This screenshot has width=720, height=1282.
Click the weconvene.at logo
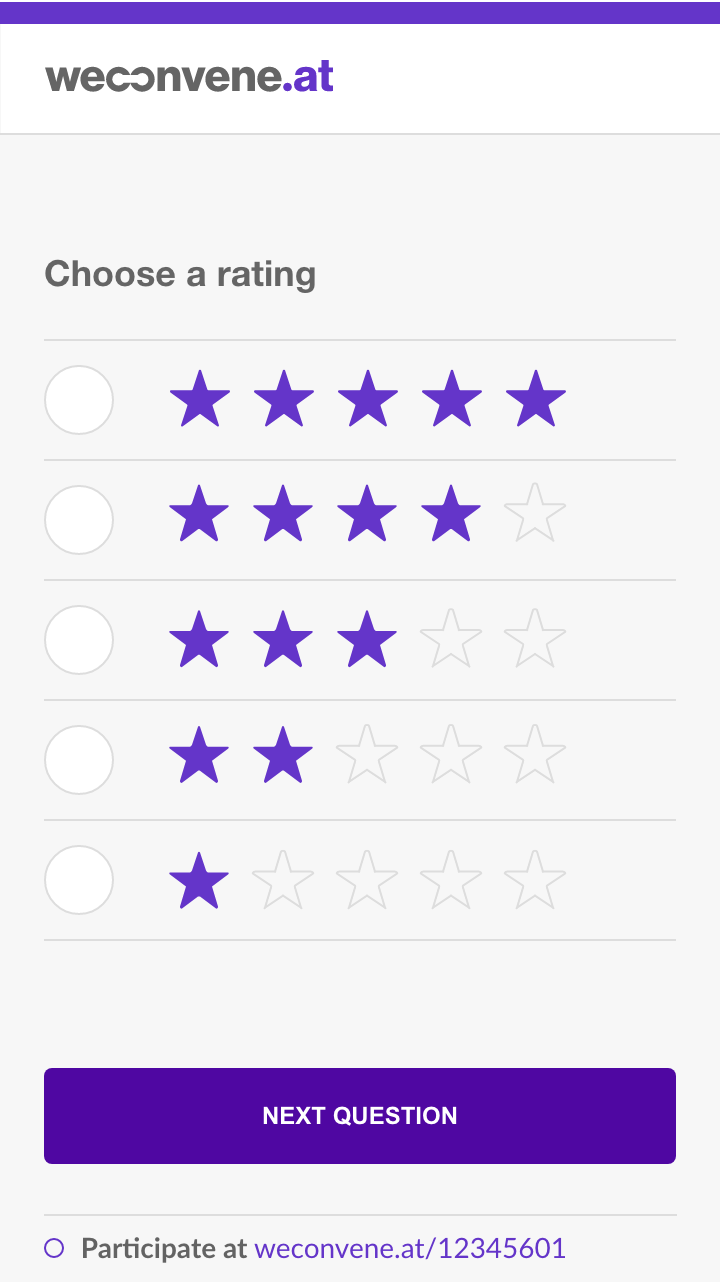pyautogui.click(x=189, y=76)
